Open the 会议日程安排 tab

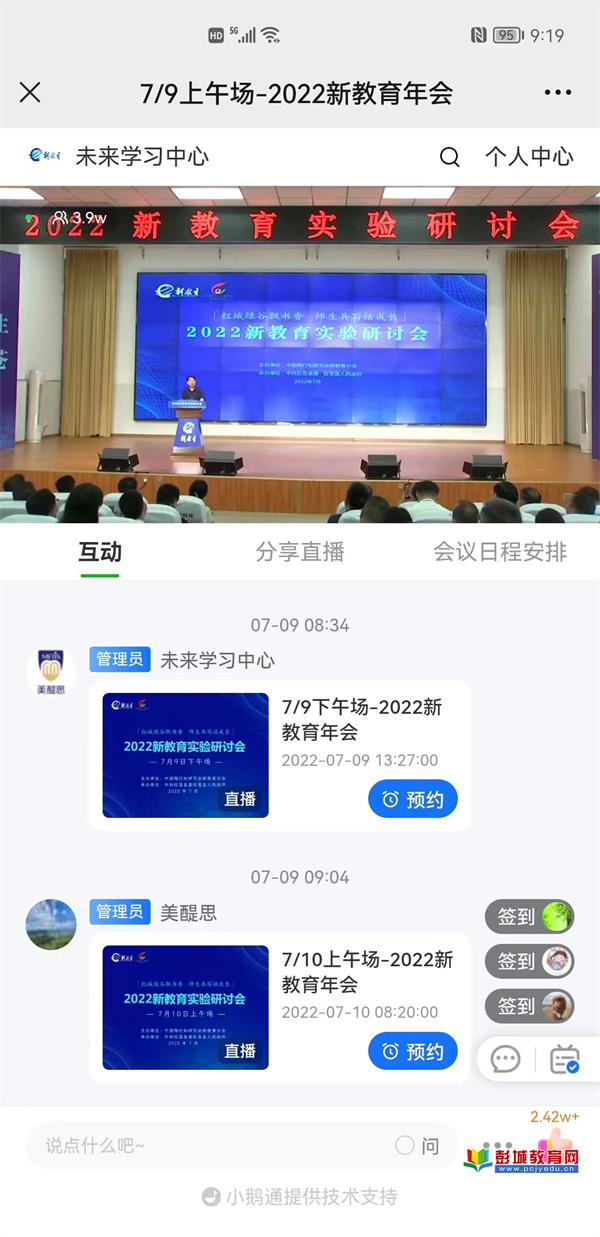point(500,552)
